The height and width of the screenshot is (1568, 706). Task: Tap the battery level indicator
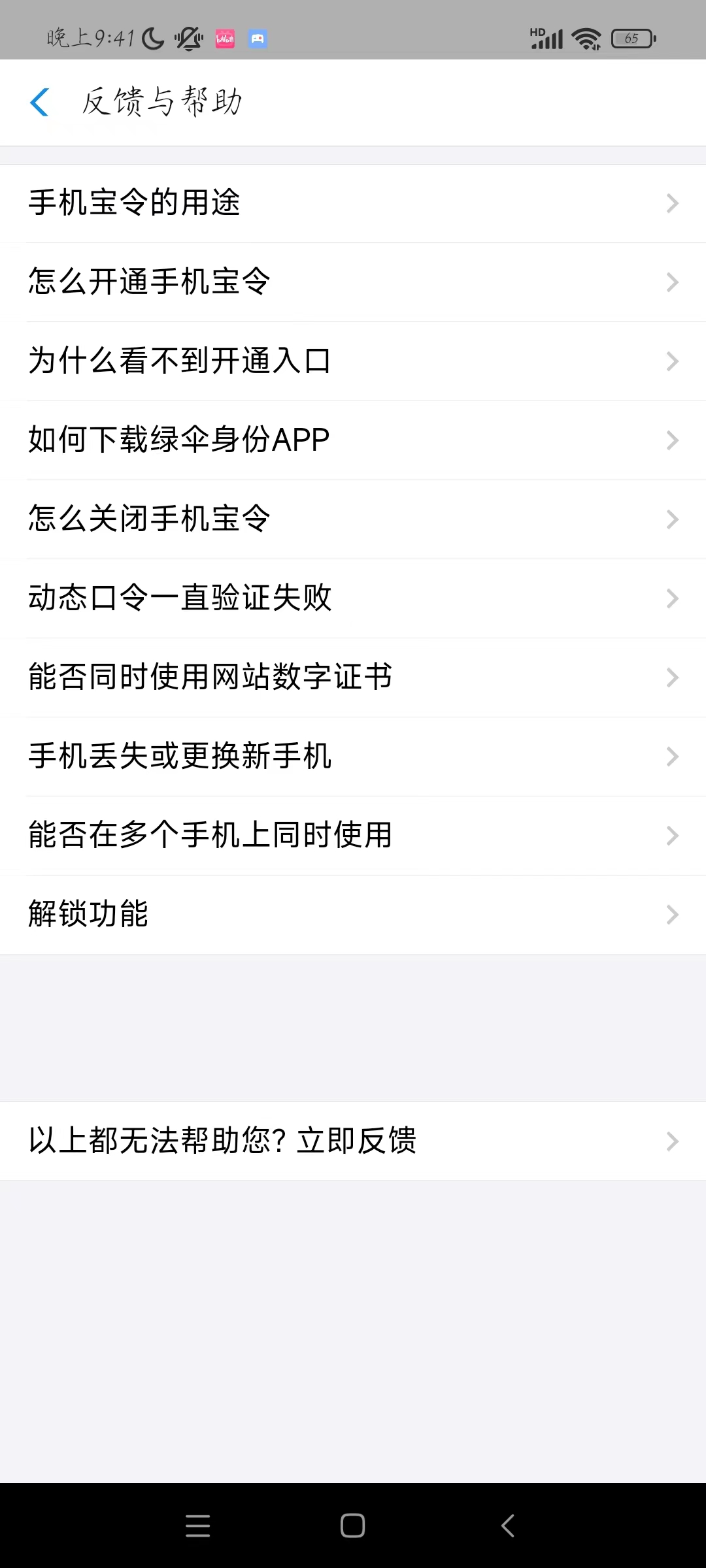pos(630,39)
